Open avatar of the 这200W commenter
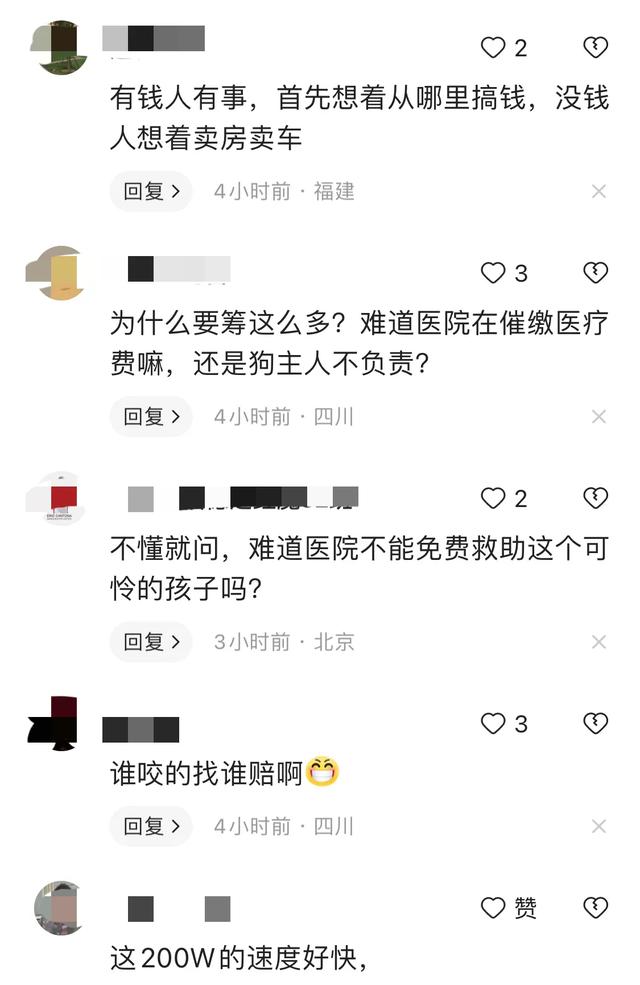 tap(60, 908)
